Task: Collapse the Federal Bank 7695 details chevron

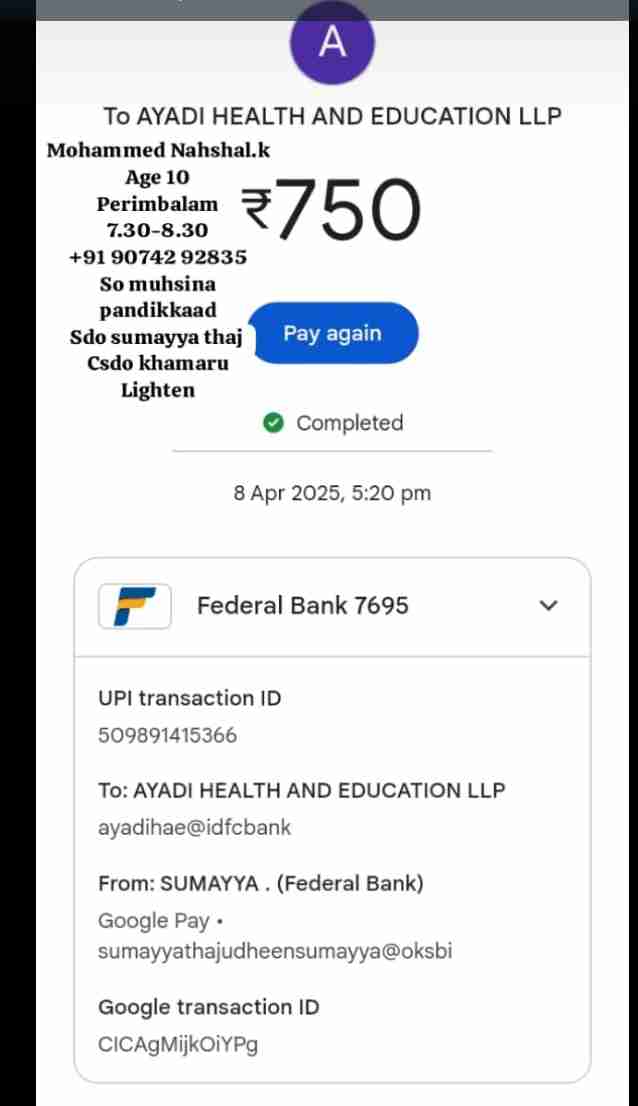Action: [x=548, y=605]
